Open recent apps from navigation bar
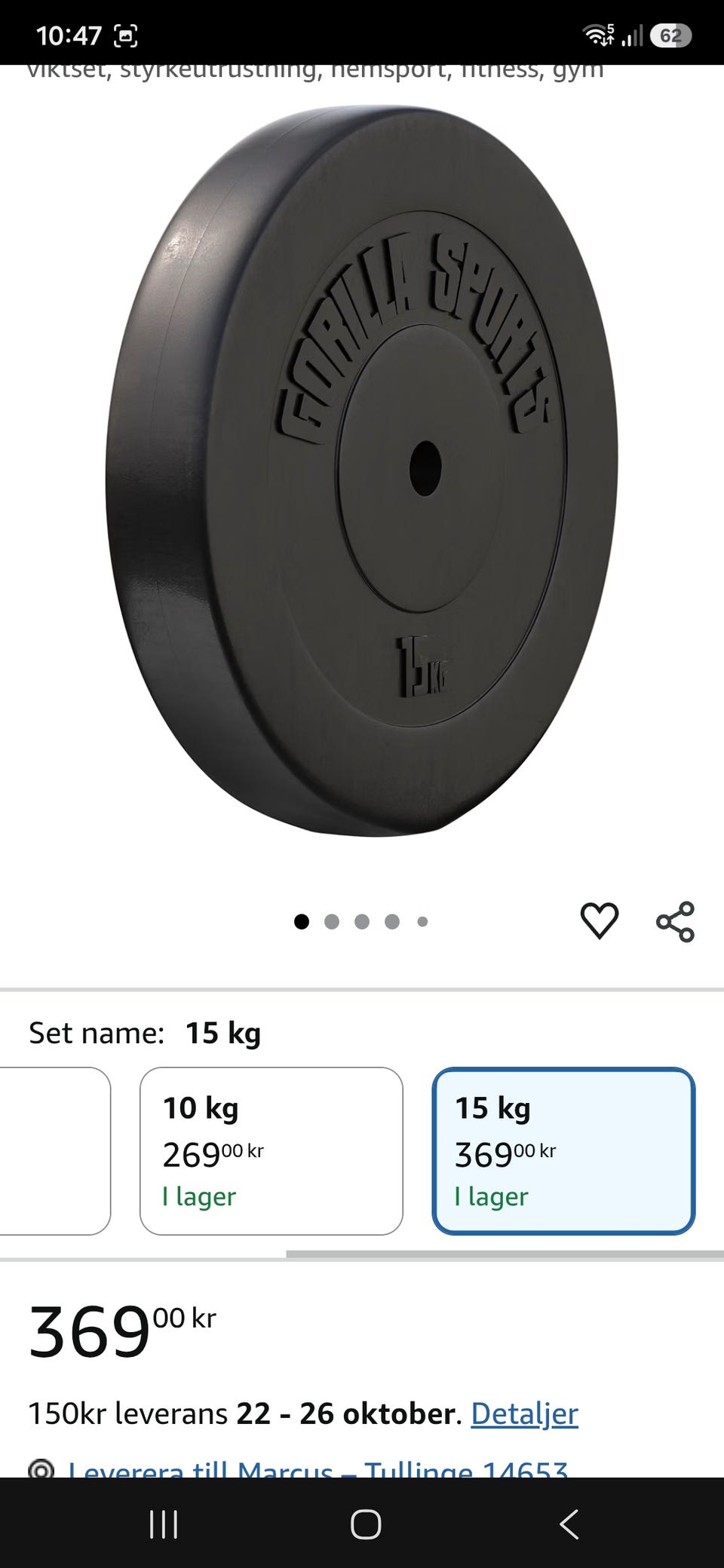Screen dimensions: 724x1568 point(164,1524)
